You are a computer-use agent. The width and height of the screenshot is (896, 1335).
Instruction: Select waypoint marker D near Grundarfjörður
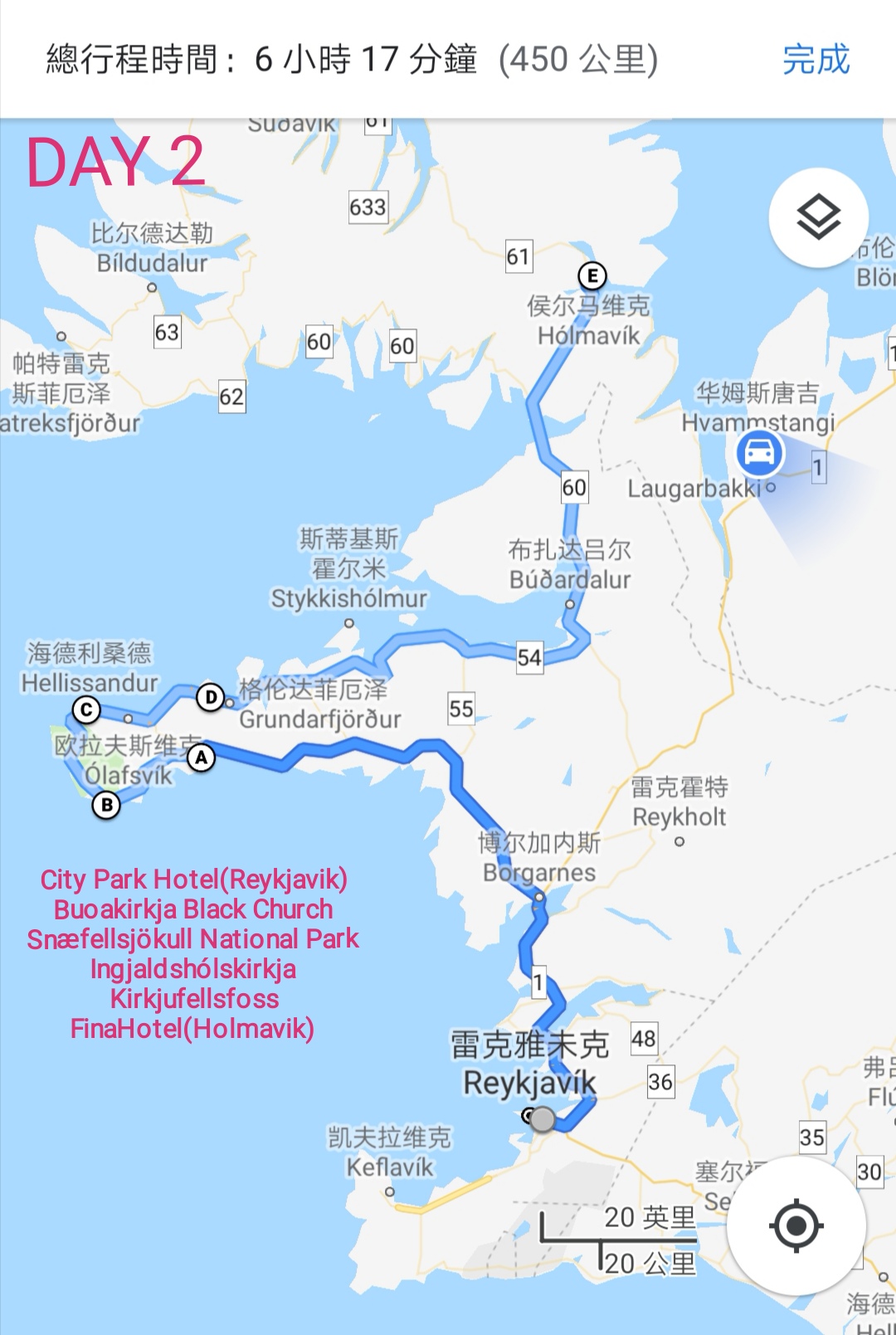211,698
